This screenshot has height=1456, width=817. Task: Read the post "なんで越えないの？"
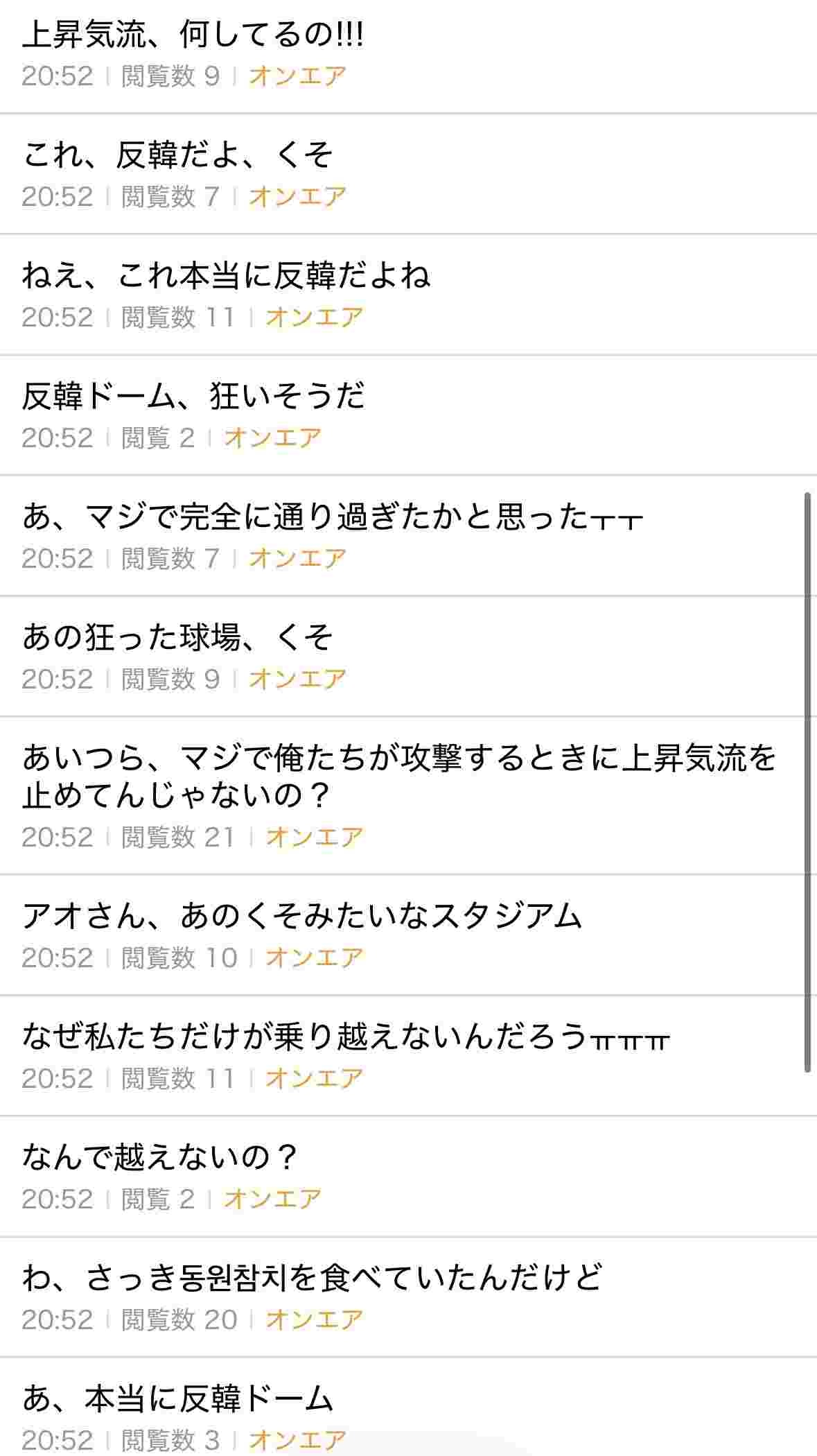pos(160,1158)
